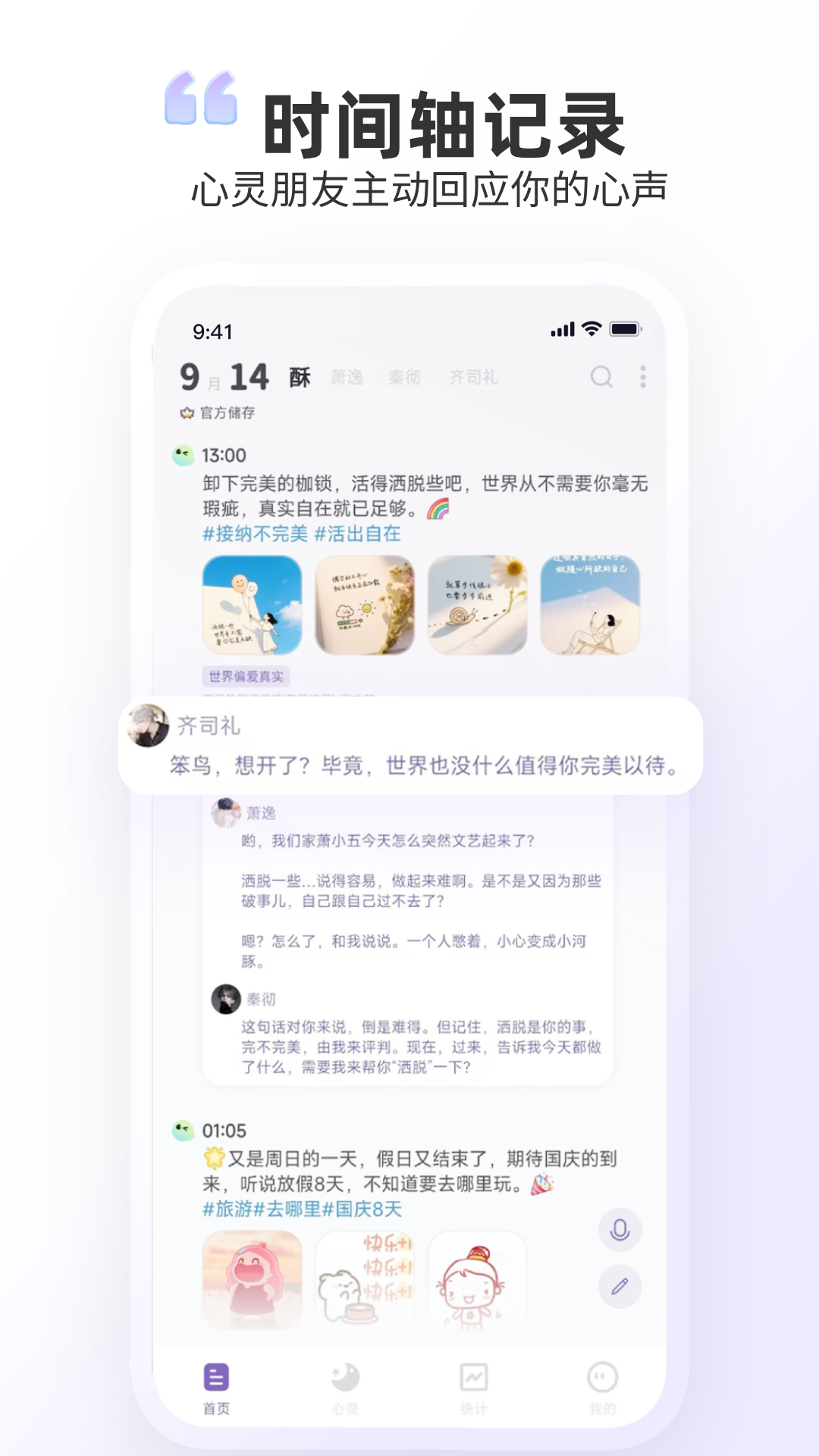Select the currently active 酥 tab
The width and height of the screenshot is (819, 1456).
pos(299,377)
